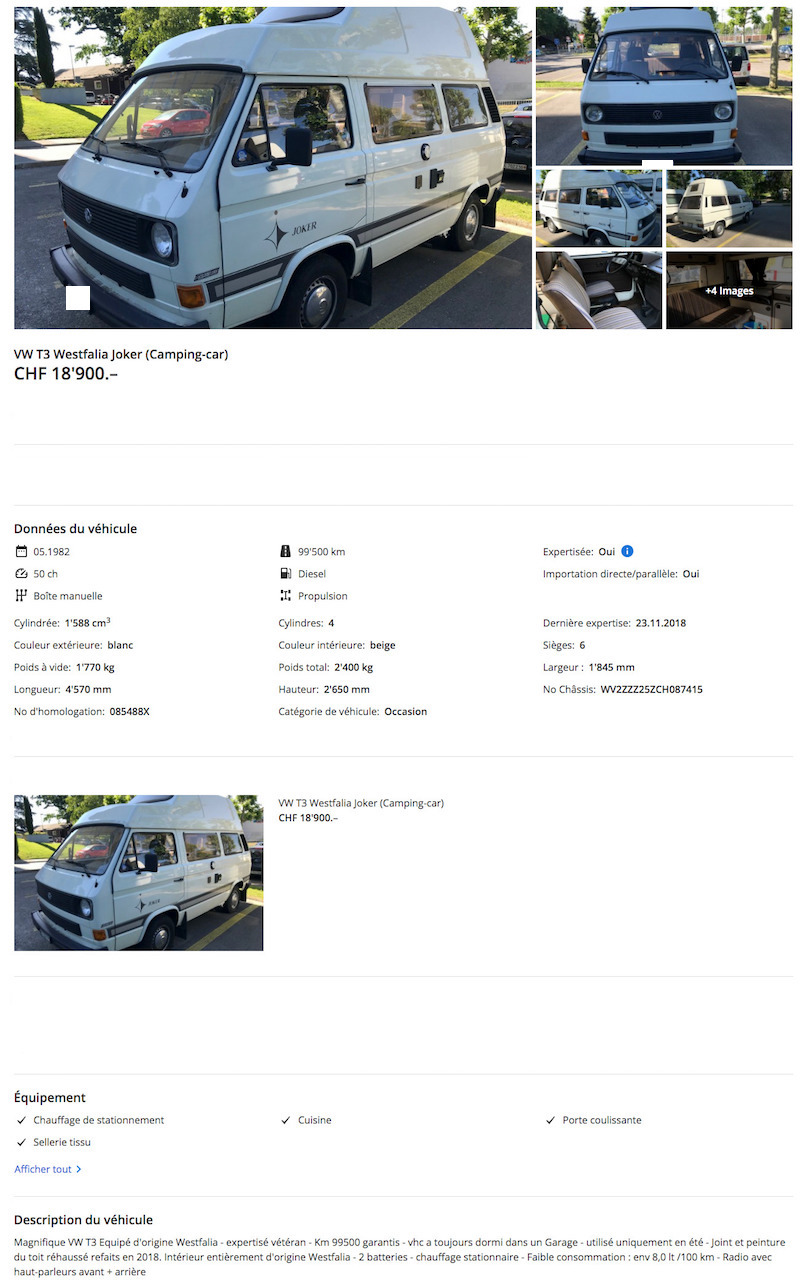Open the listing photo beside VW T3 summary

138,872
